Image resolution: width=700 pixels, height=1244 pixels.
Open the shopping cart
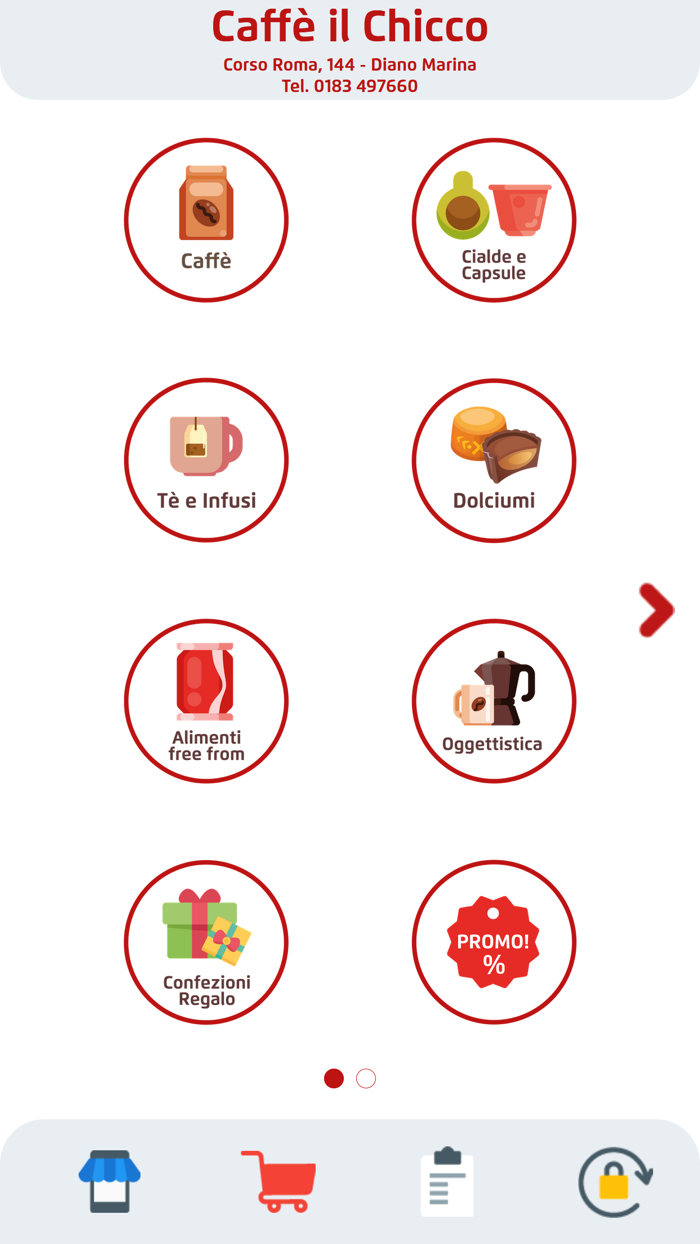278,1182
